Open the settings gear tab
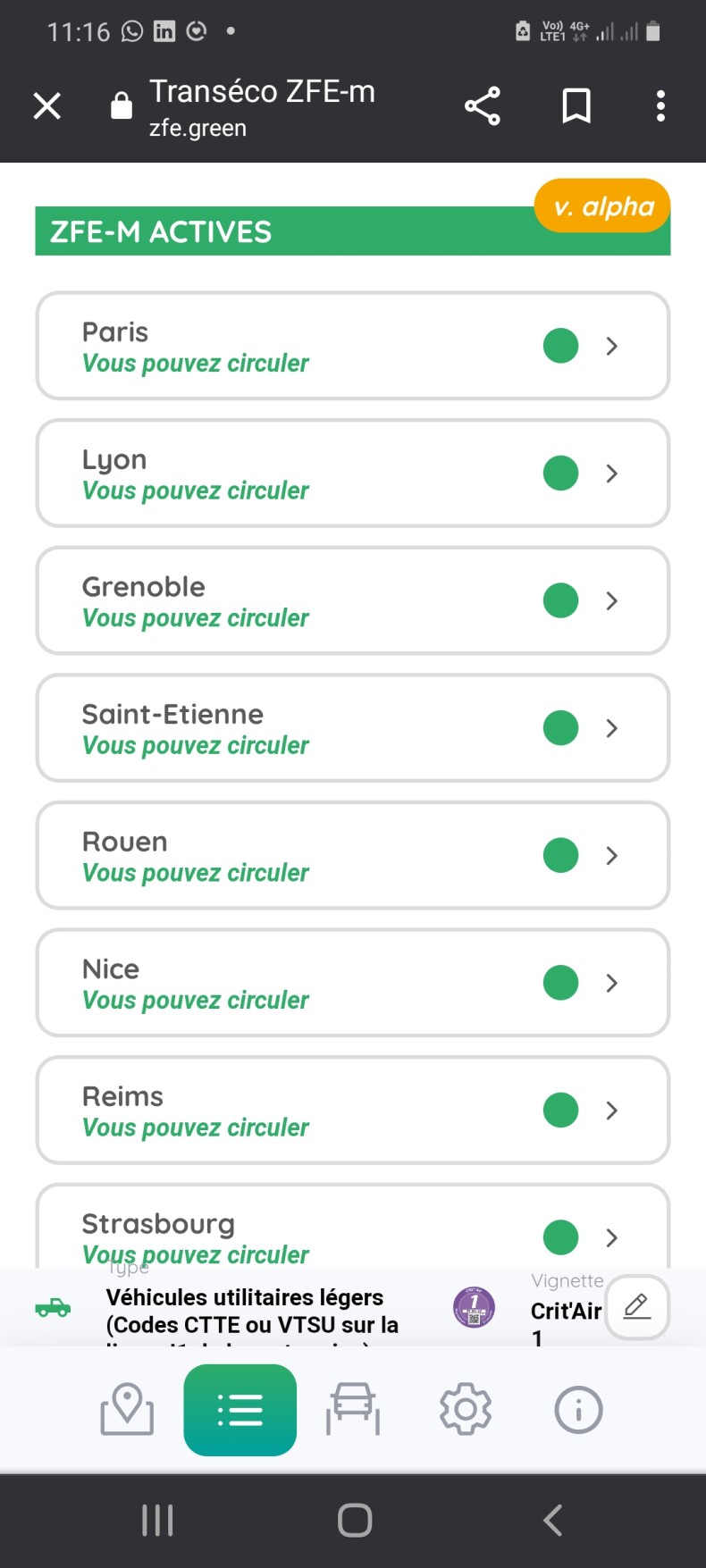Image resolution: width=706 pixels, height=1568 pixels. pyautogui.click(x=466, y=1410)
